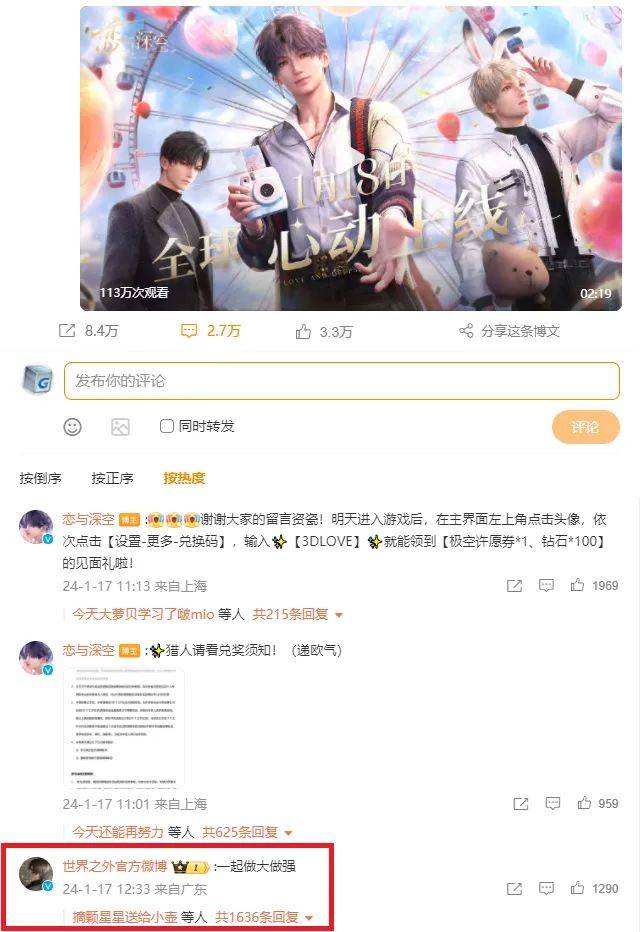Open comments with 2.7万 count
Screen dimensions: 640x932
coord(210,331)
